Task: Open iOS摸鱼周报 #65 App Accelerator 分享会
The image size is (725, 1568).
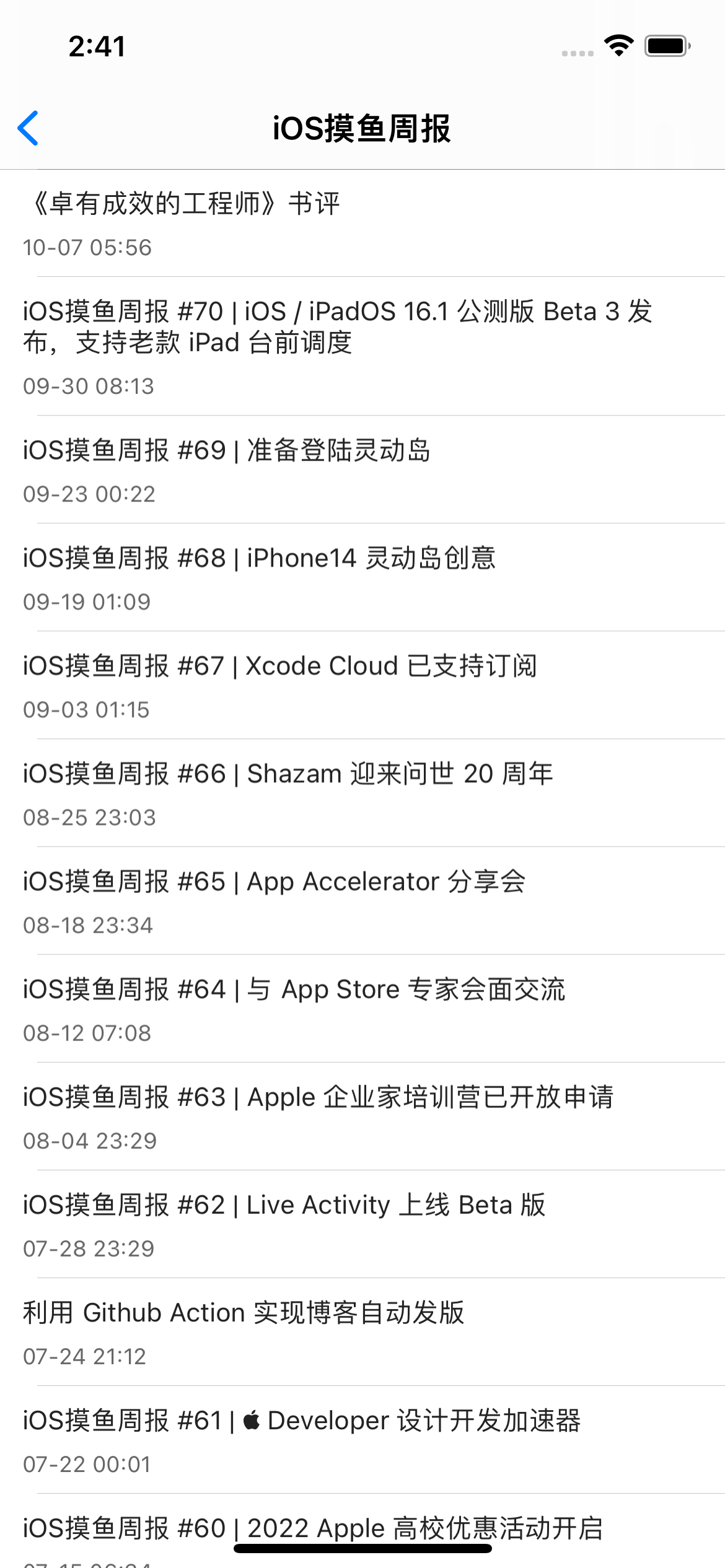Action: 362,900
